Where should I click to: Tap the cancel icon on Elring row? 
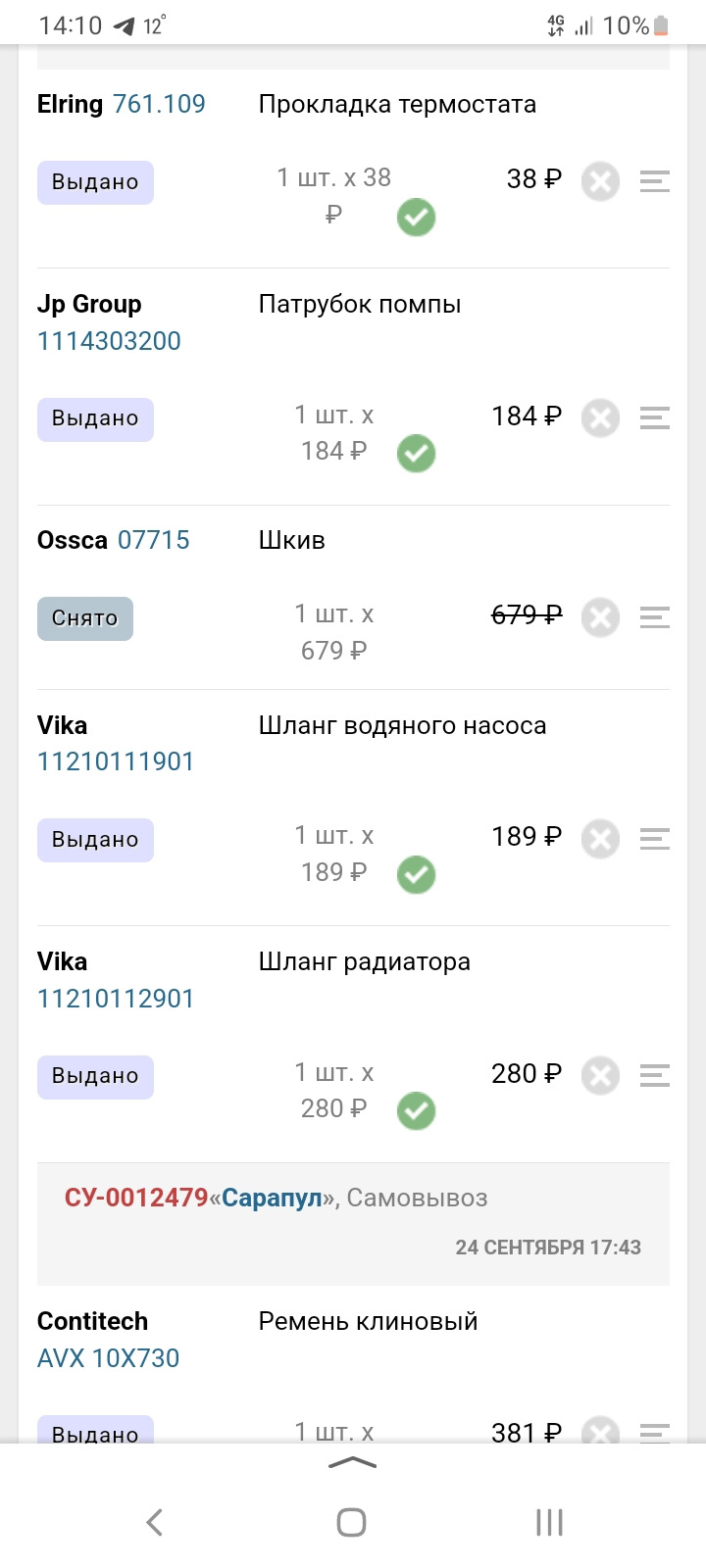(x=600, y=181)
